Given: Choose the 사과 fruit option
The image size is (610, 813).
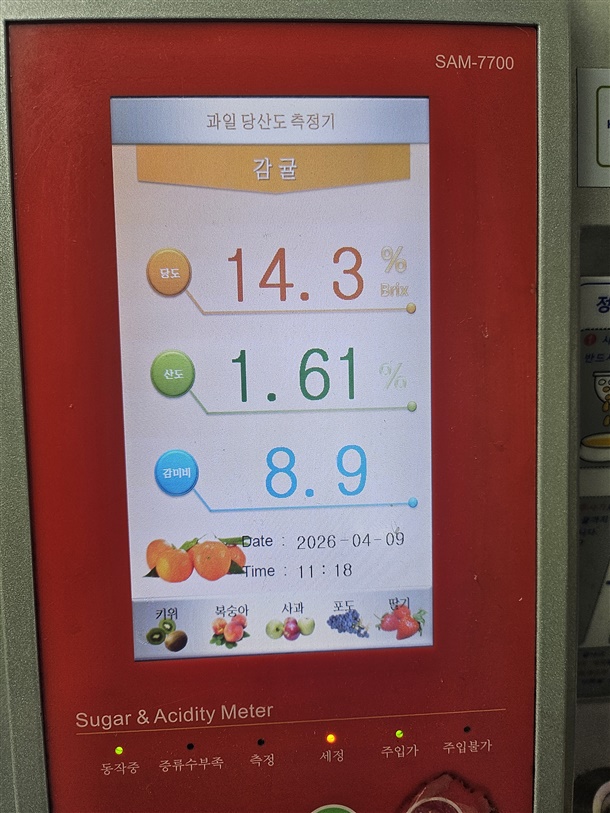Looking at the screenshot, I should [290, 622].
